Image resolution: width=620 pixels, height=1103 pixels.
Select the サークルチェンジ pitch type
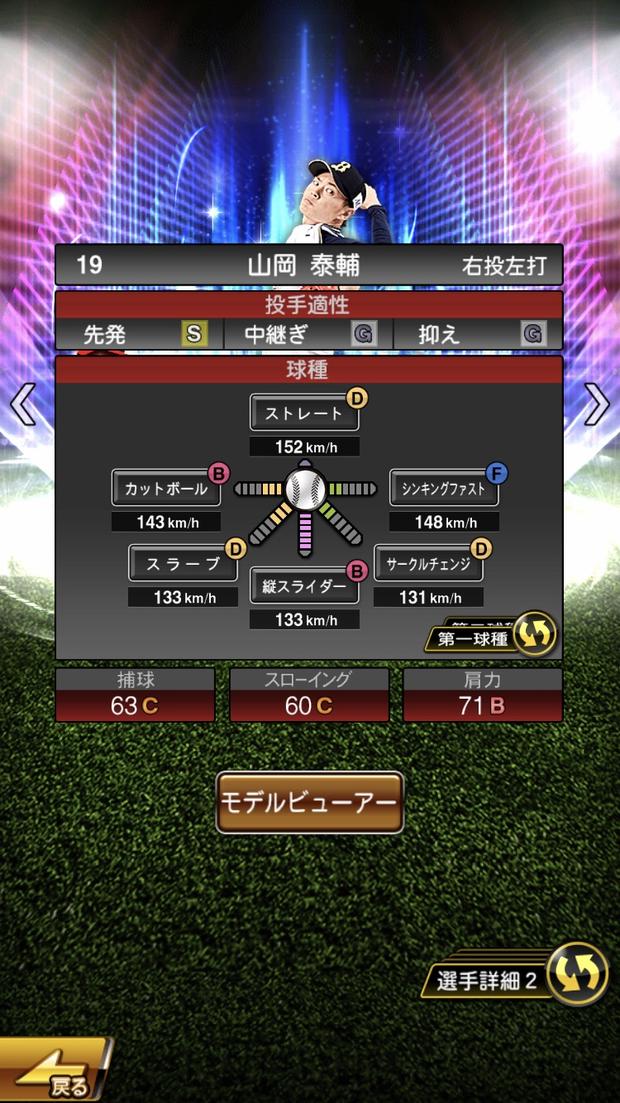tap(428, 563)
